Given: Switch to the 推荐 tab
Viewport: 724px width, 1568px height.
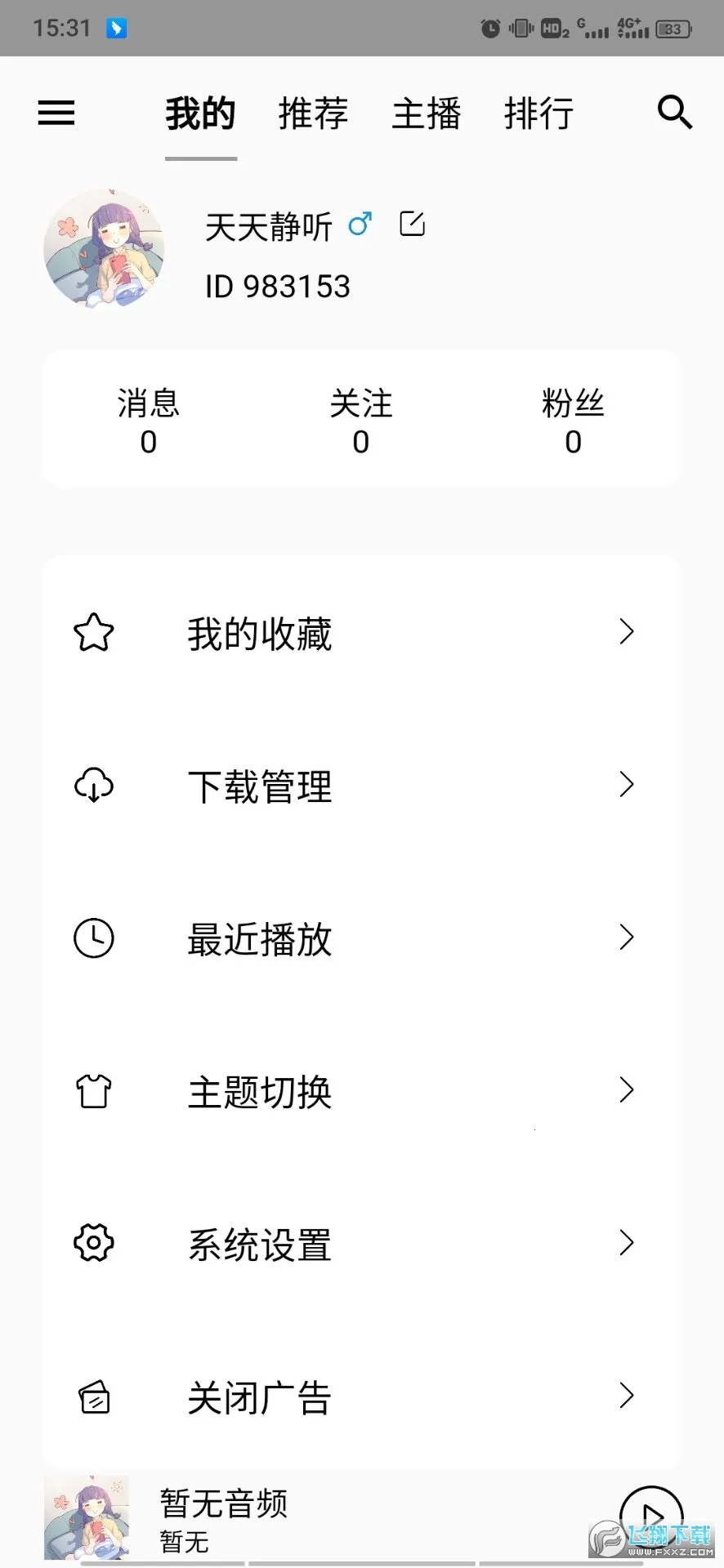Looking at the screenshot, I should point(313,114).
